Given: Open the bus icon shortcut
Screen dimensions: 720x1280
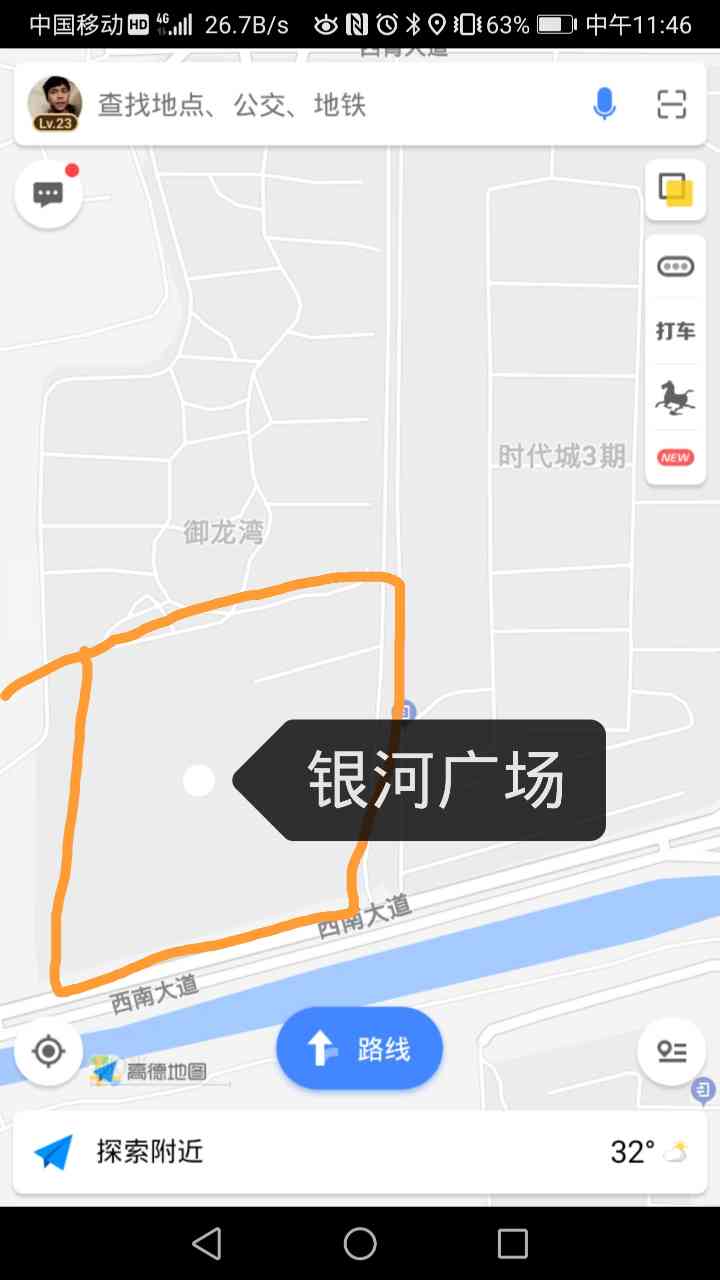Looking at the screenshot, I should point(675,267).
